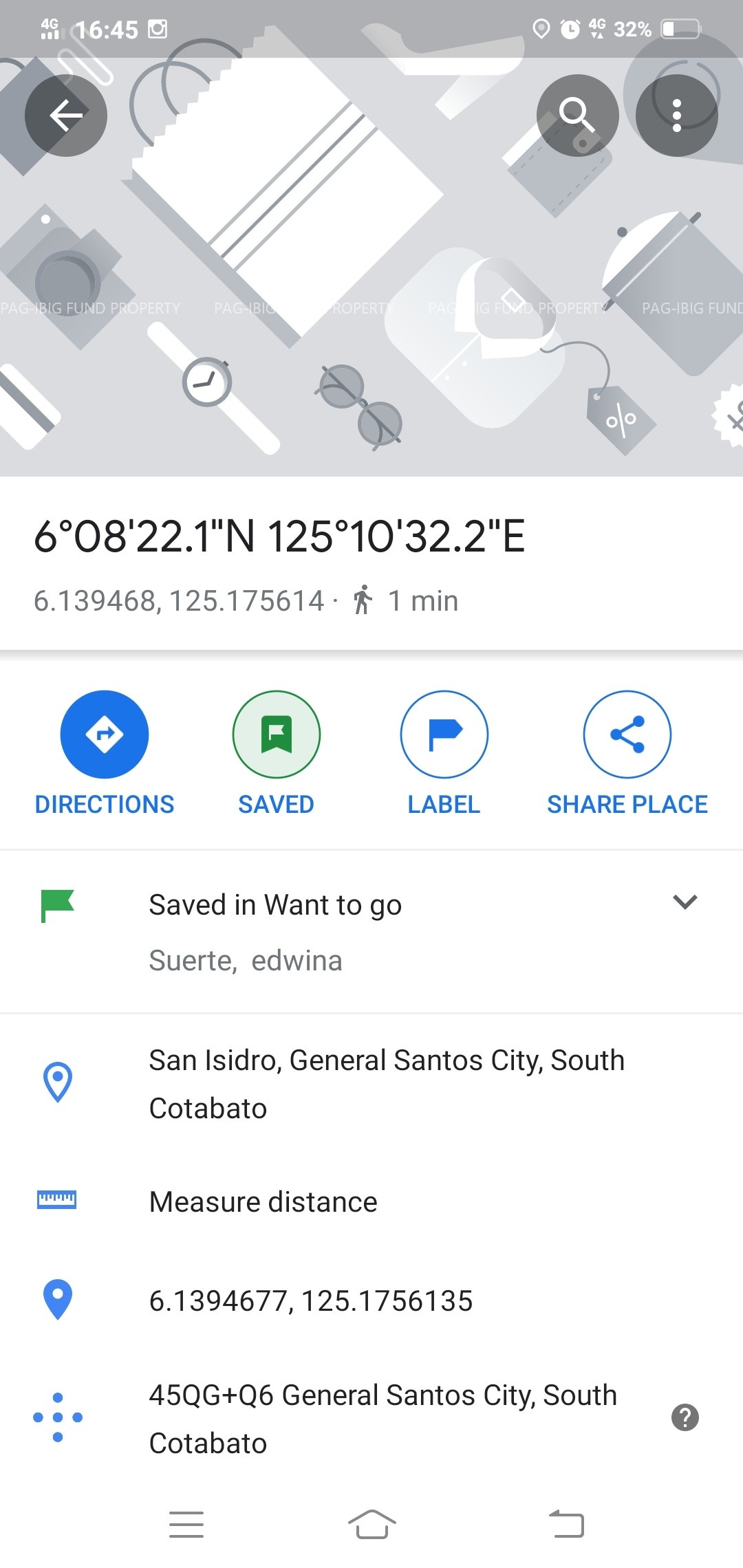Viewport: 743px width, 1568px height.
Task: Open the three-dot overflow menu
Action: (x=677, y=116)
